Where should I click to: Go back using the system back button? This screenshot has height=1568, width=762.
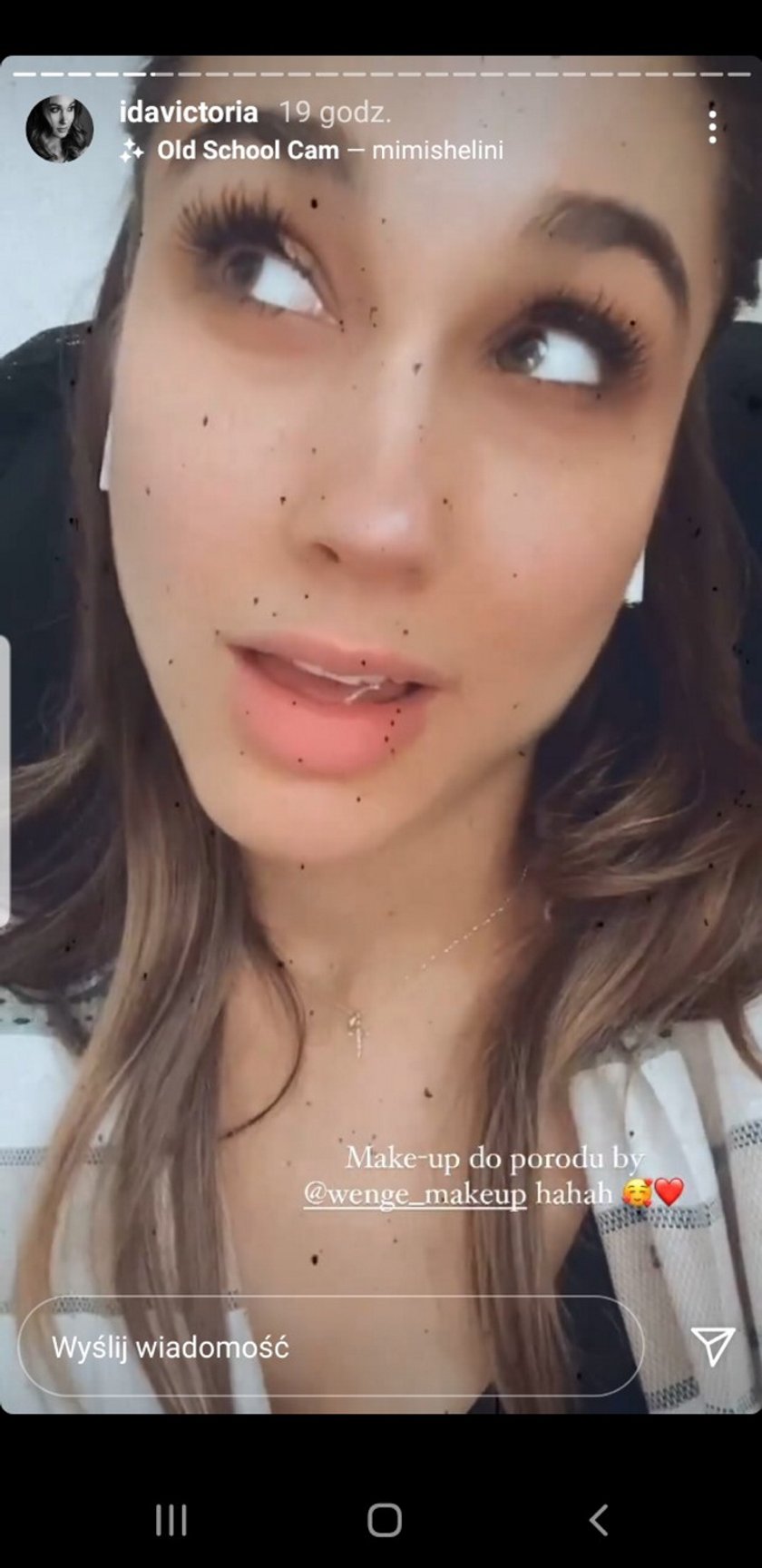[x=598, y=1519]
